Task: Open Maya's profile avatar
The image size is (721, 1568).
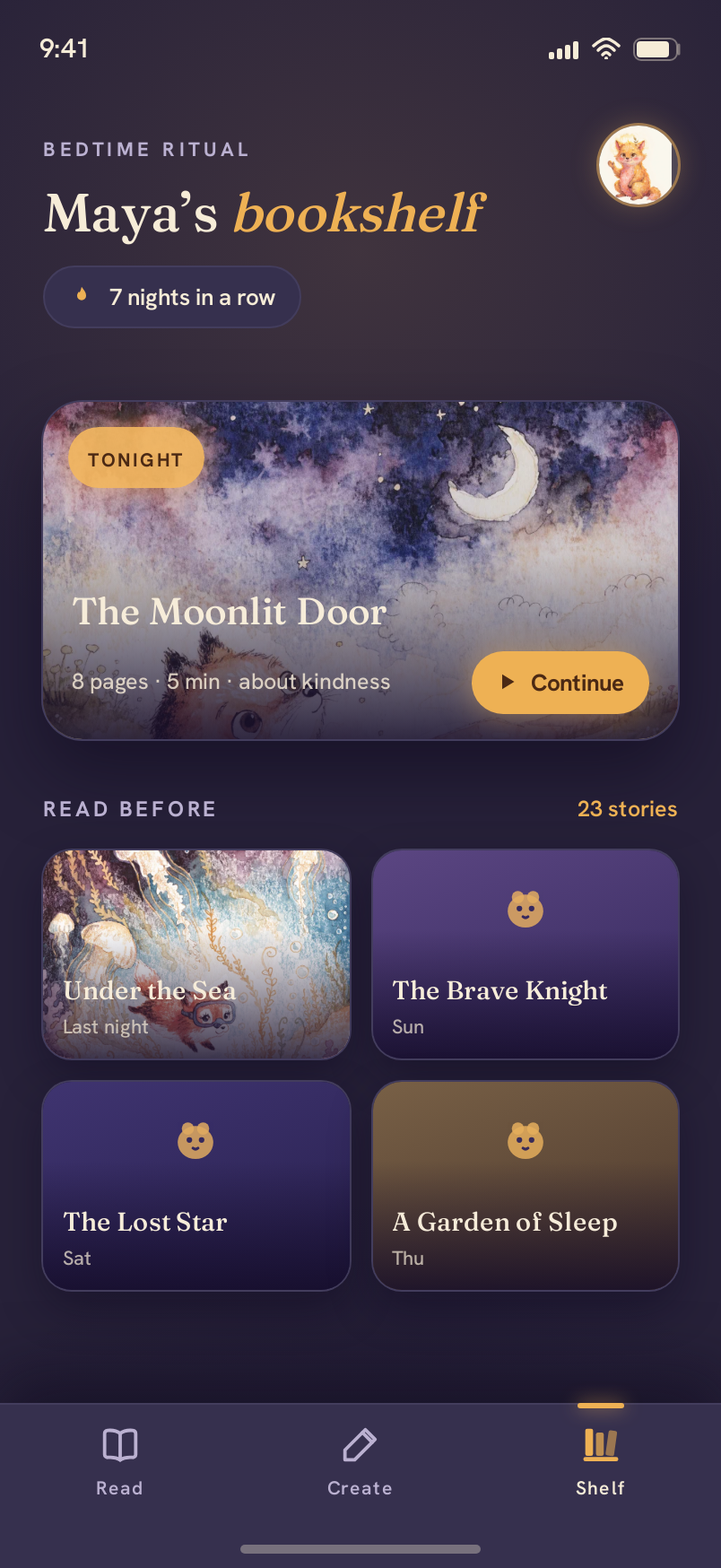Action: [x=638, y=165]
